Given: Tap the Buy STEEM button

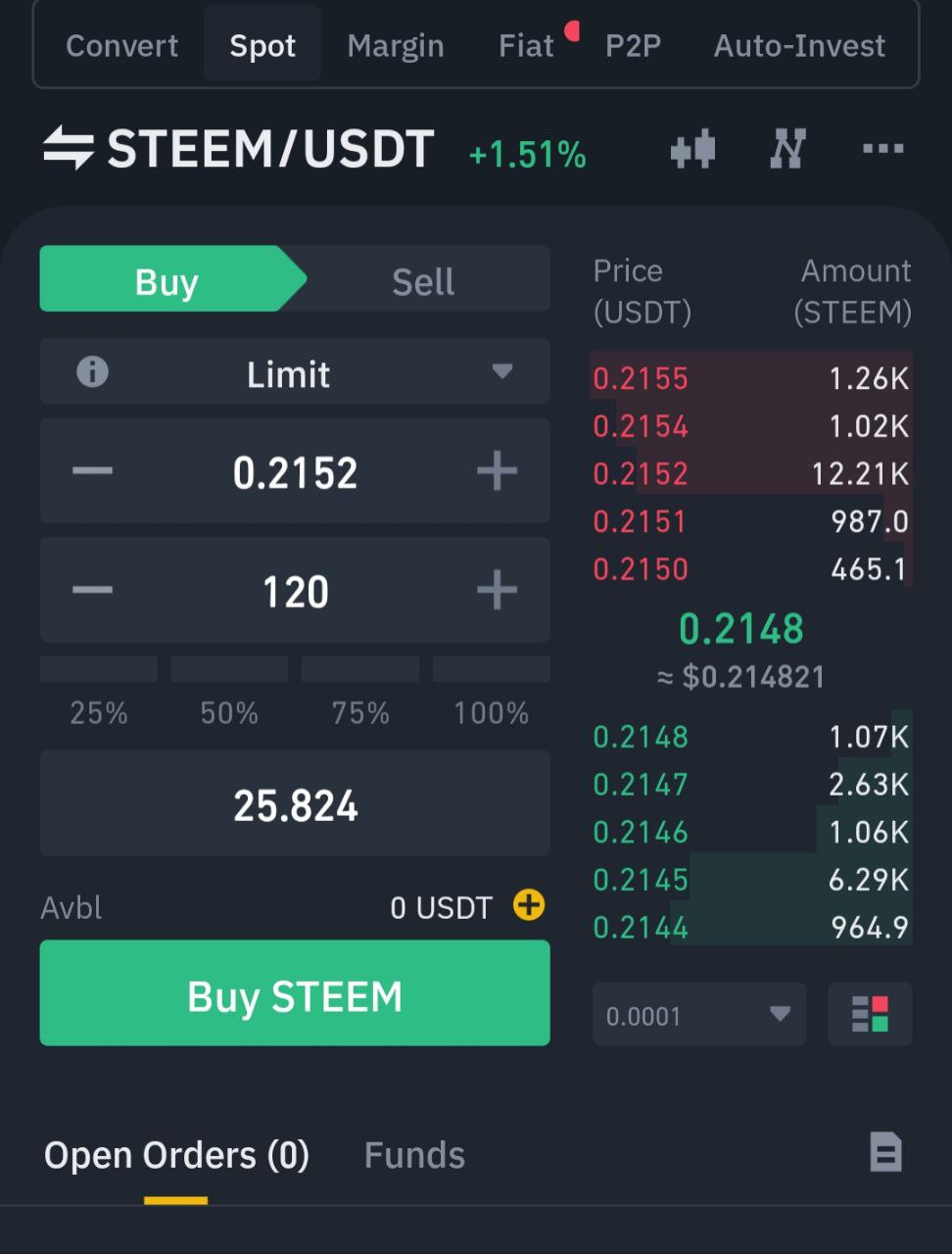Looking at the screenshot, I should pos(295,994).
